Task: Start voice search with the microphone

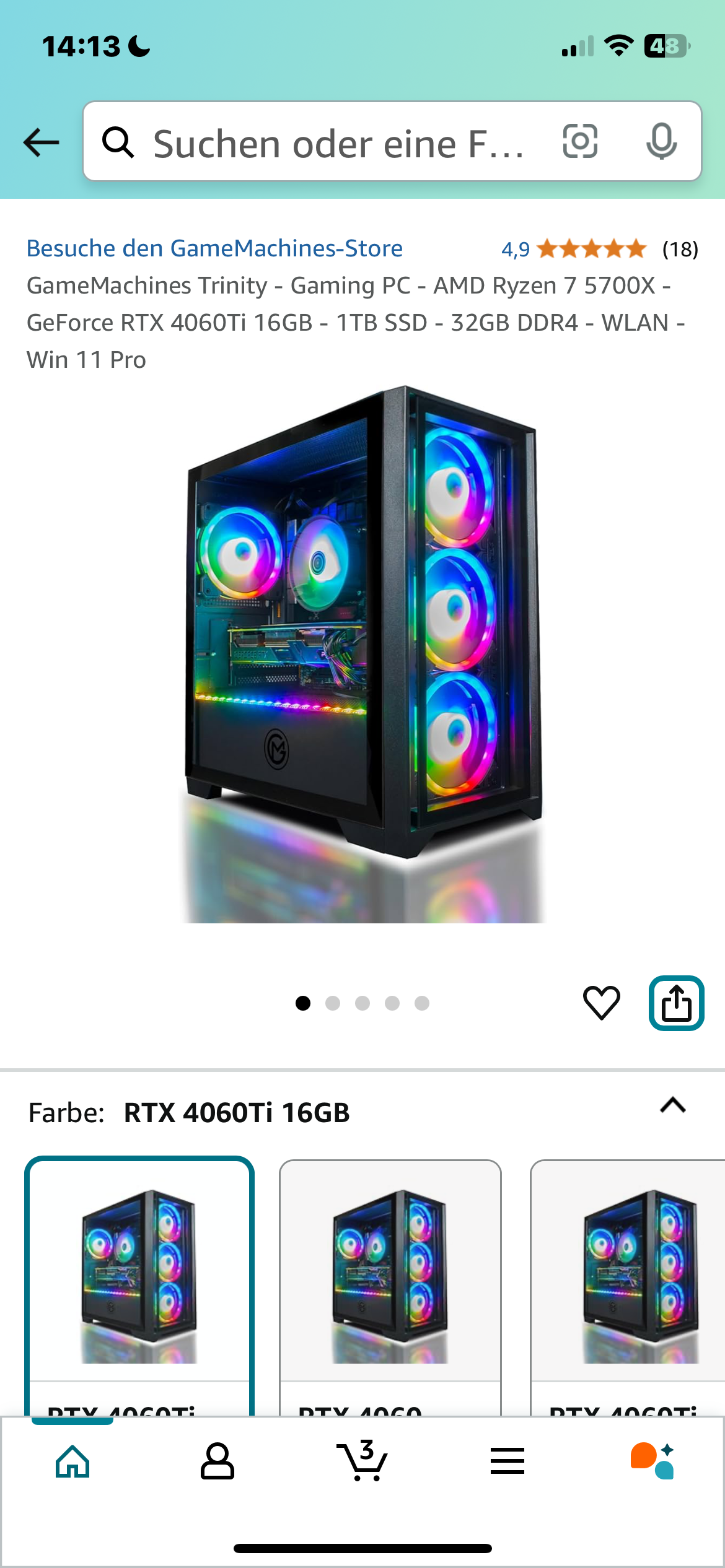Action: point(661,141)
